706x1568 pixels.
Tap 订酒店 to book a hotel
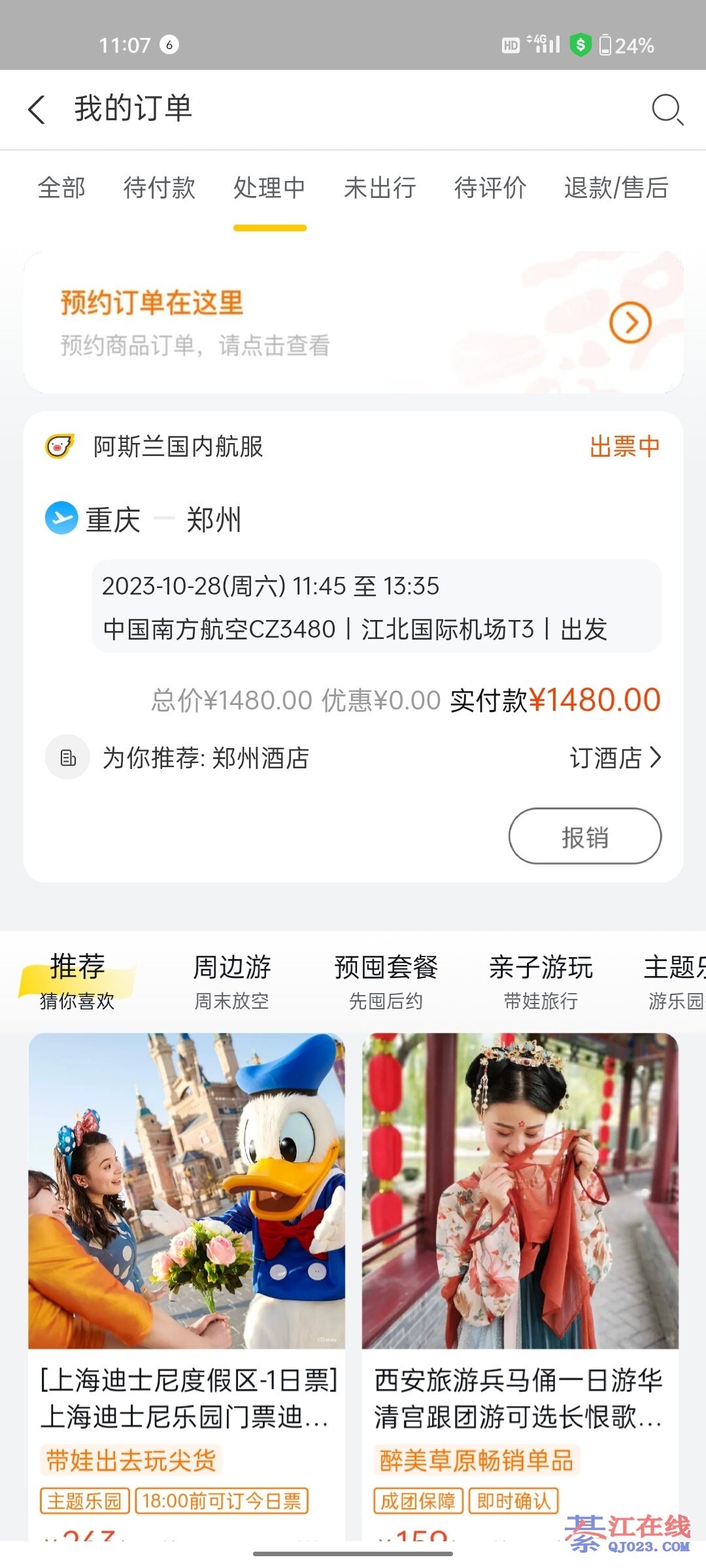tap(614, 758)
